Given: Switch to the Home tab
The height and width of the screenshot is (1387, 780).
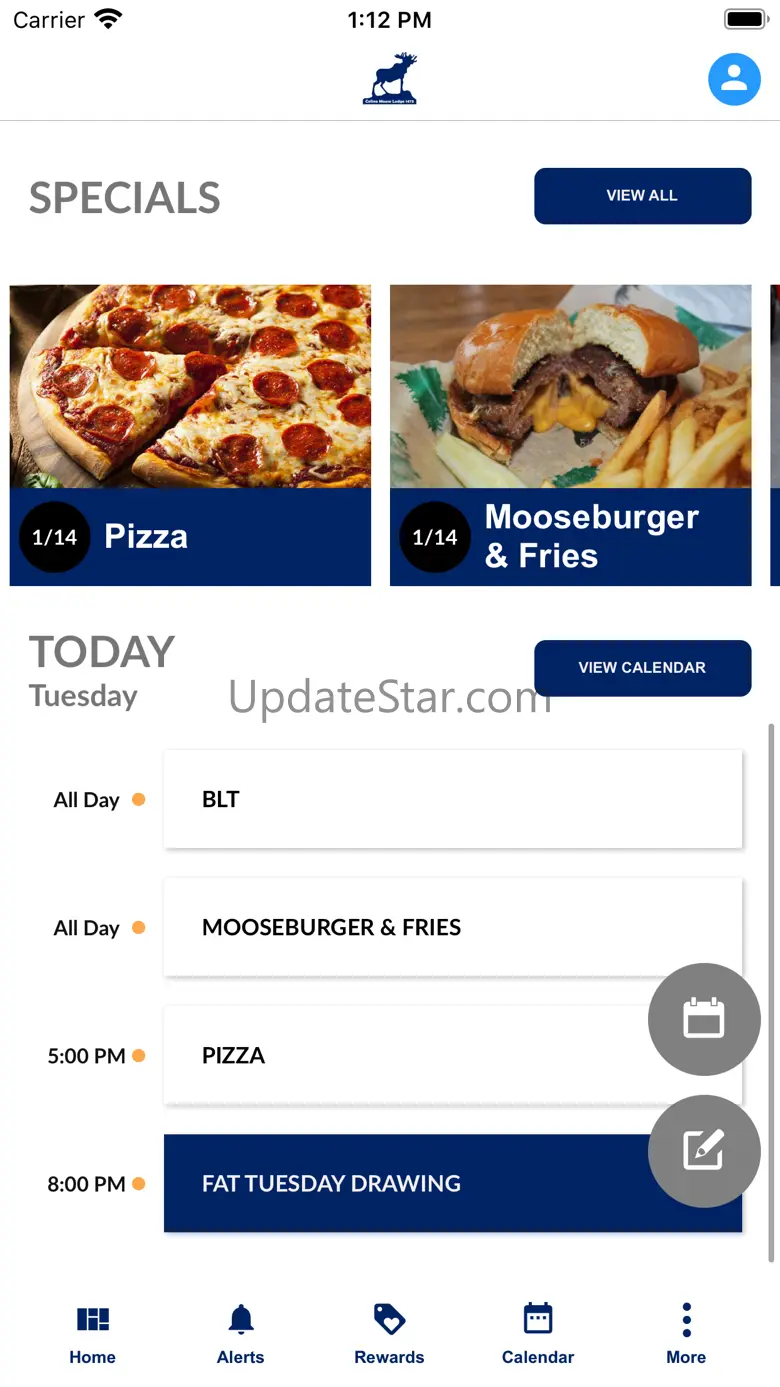Looking at the screenshot, I should click(x=92, y=1334).
